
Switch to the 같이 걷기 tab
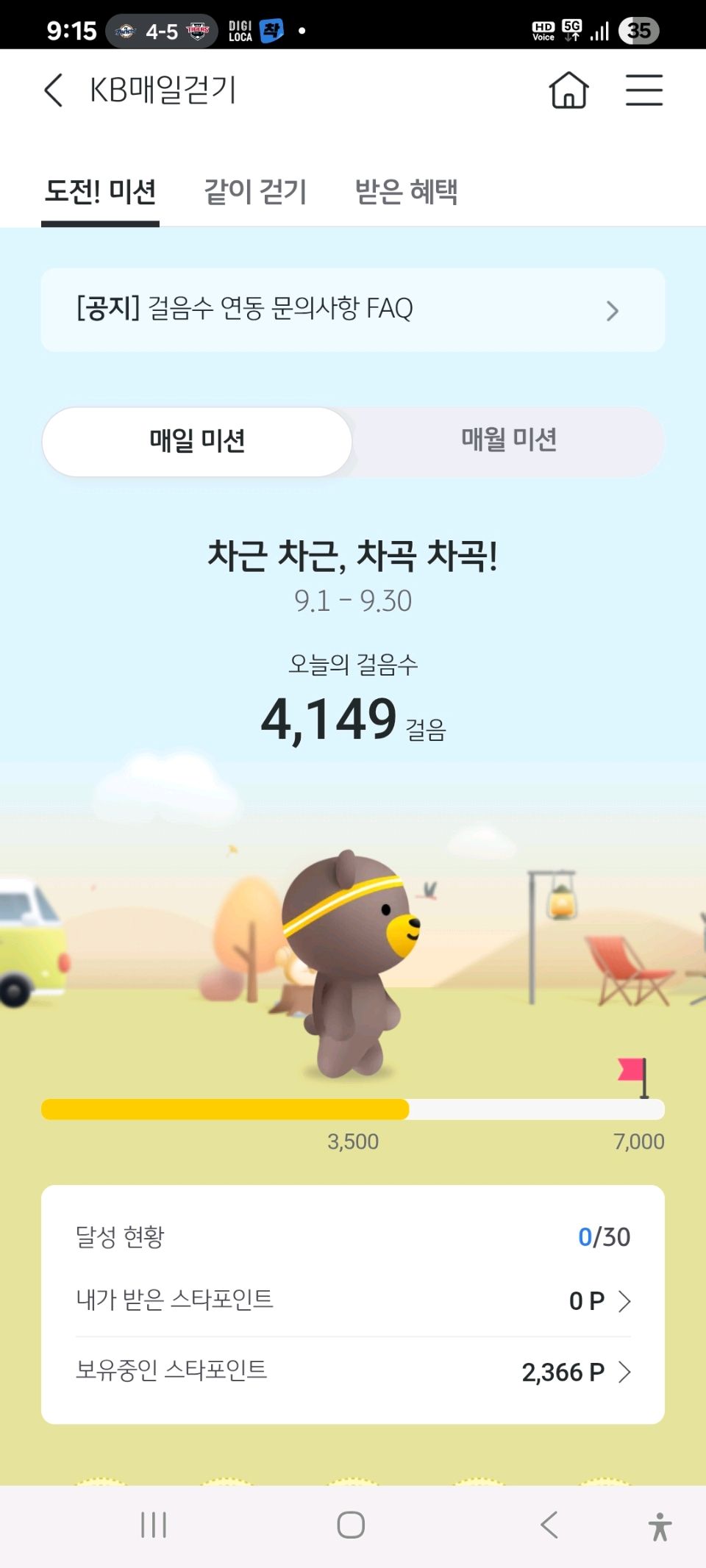coord(255,192)
